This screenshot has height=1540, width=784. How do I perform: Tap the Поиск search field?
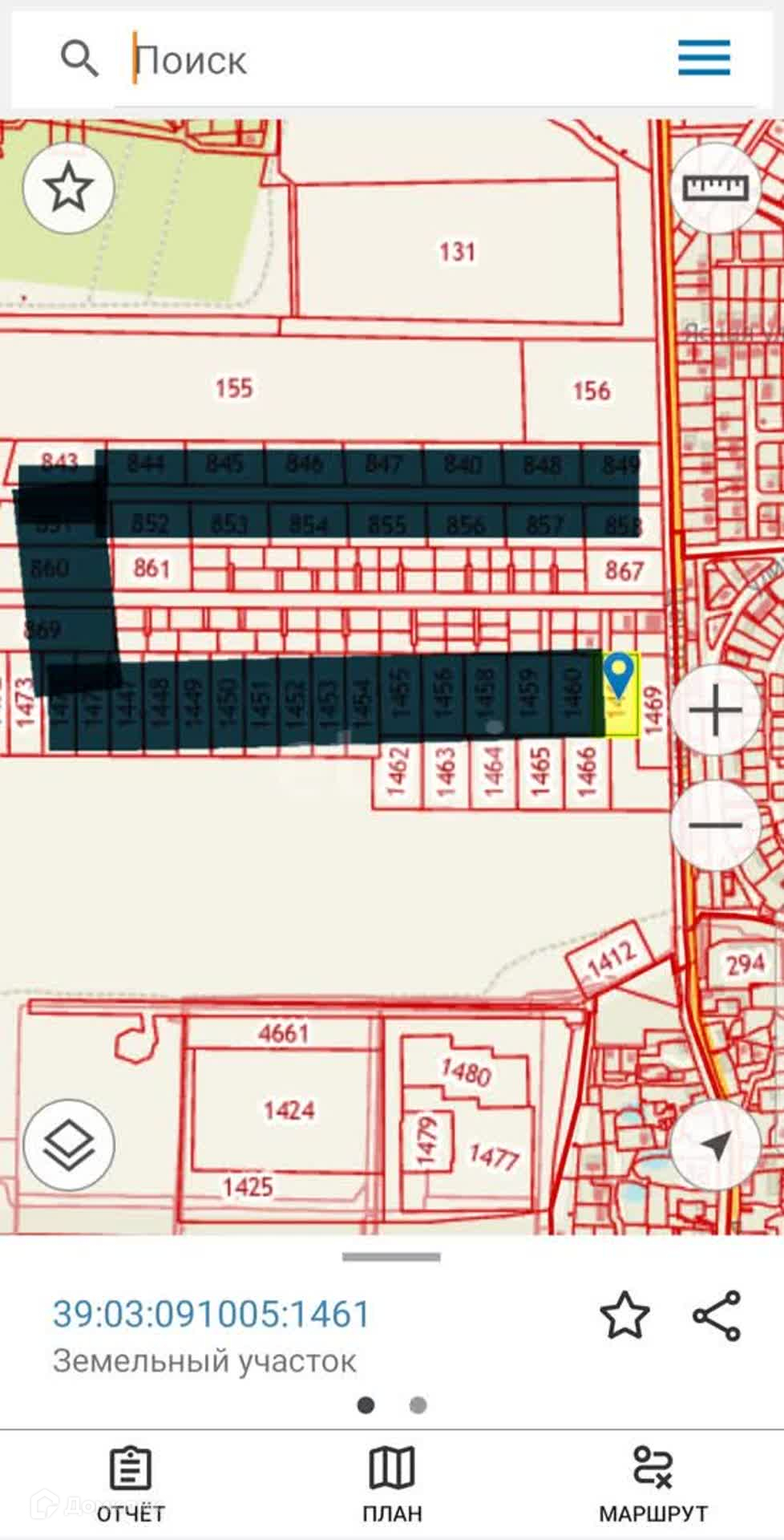[x=385, y=60]
